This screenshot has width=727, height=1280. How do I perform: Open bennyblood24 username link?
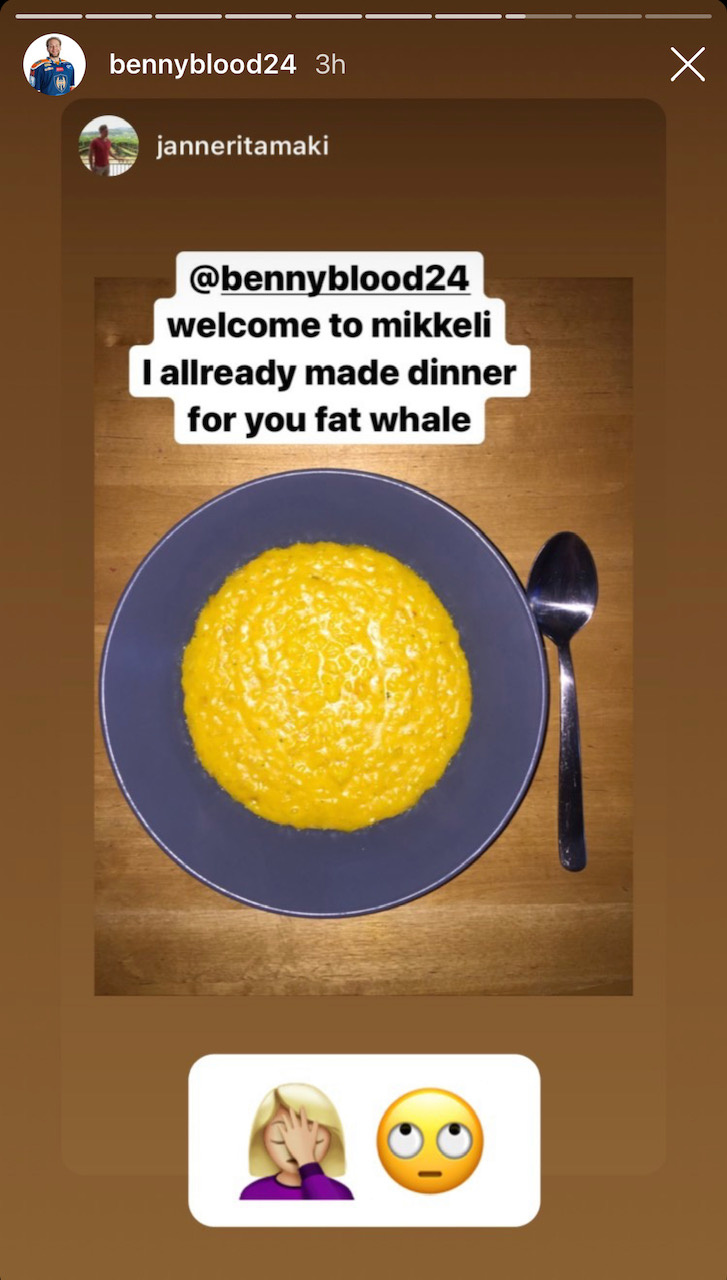click(202, 65)
